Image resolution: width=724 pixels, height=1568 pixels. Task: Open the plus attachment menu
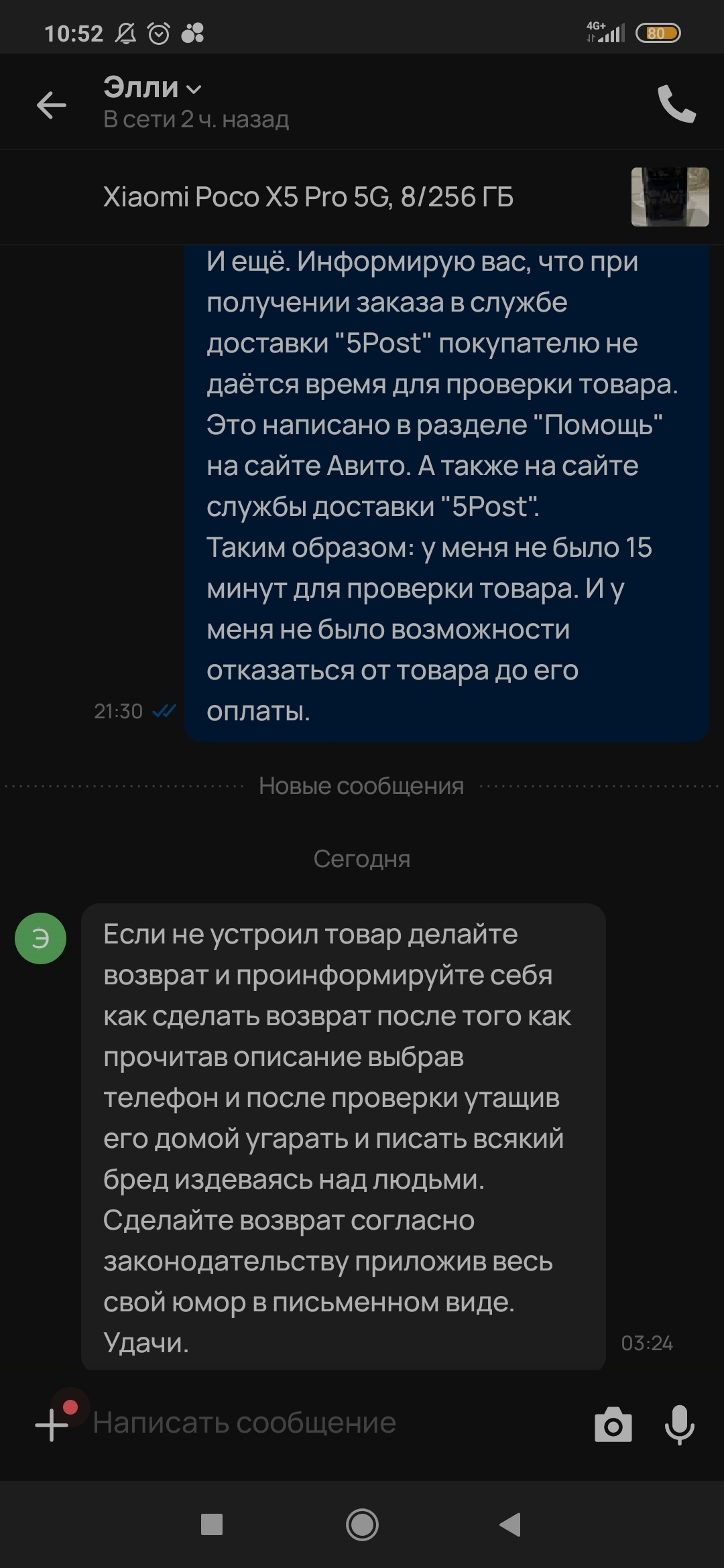52,1425
